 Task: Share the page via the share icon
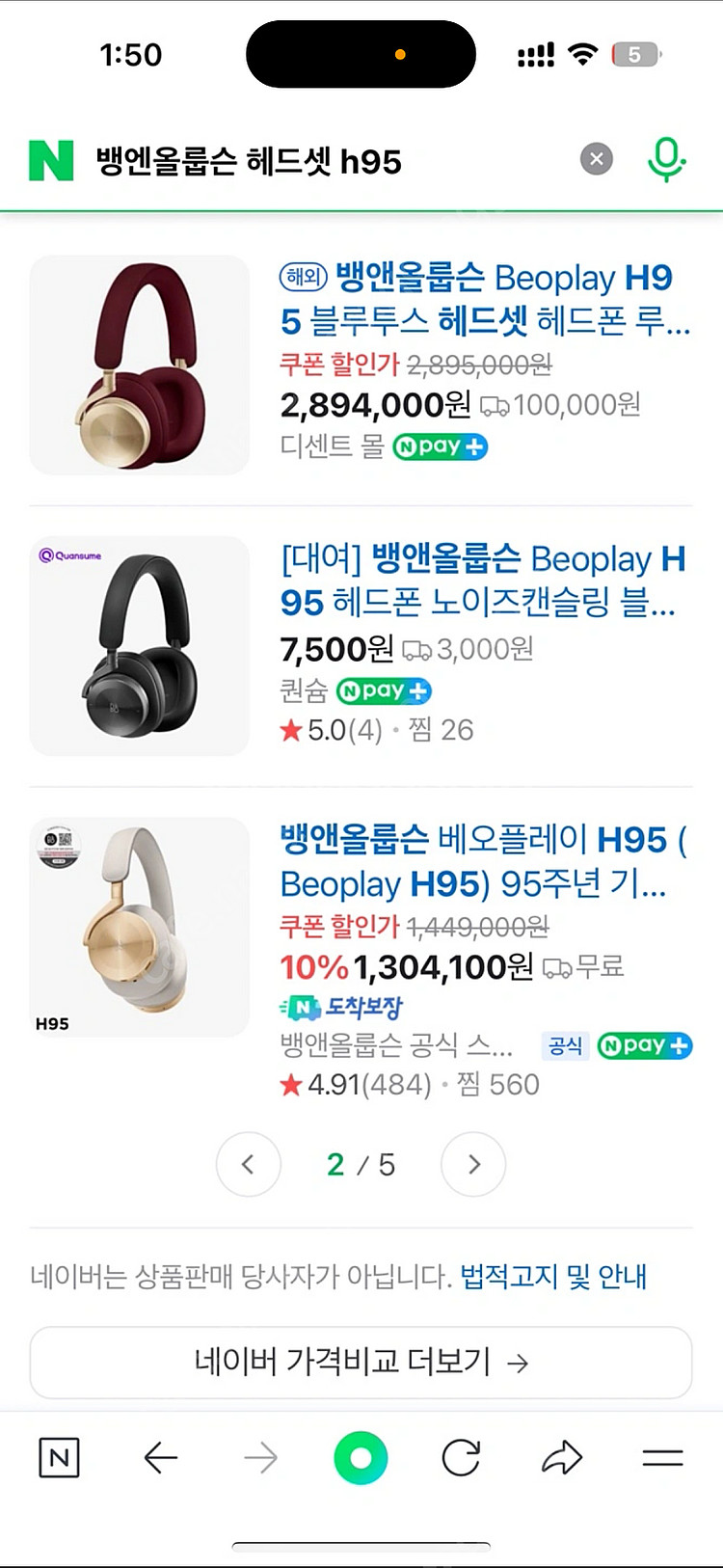[563, 1458]
